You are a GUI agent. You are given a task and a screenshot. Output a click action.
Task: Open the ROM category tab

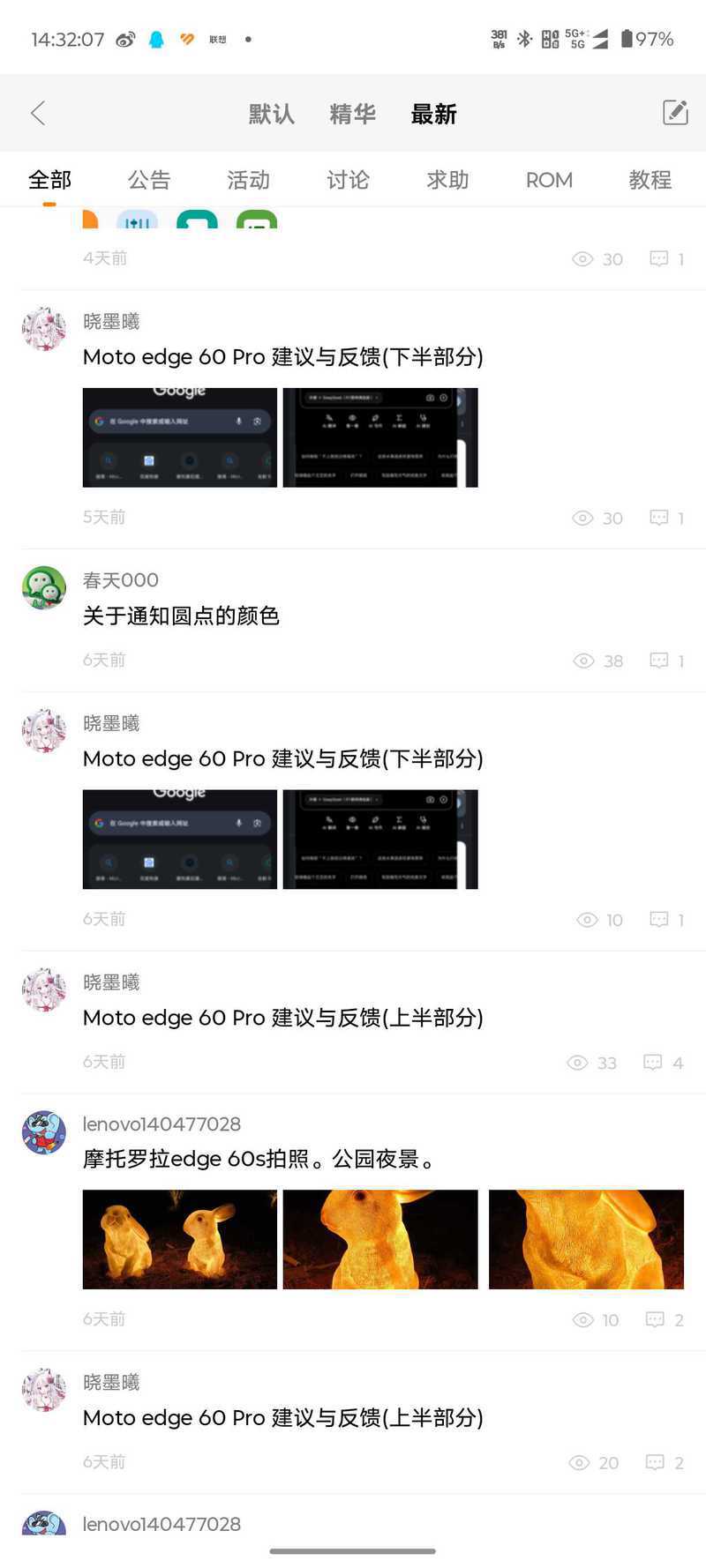549,180
